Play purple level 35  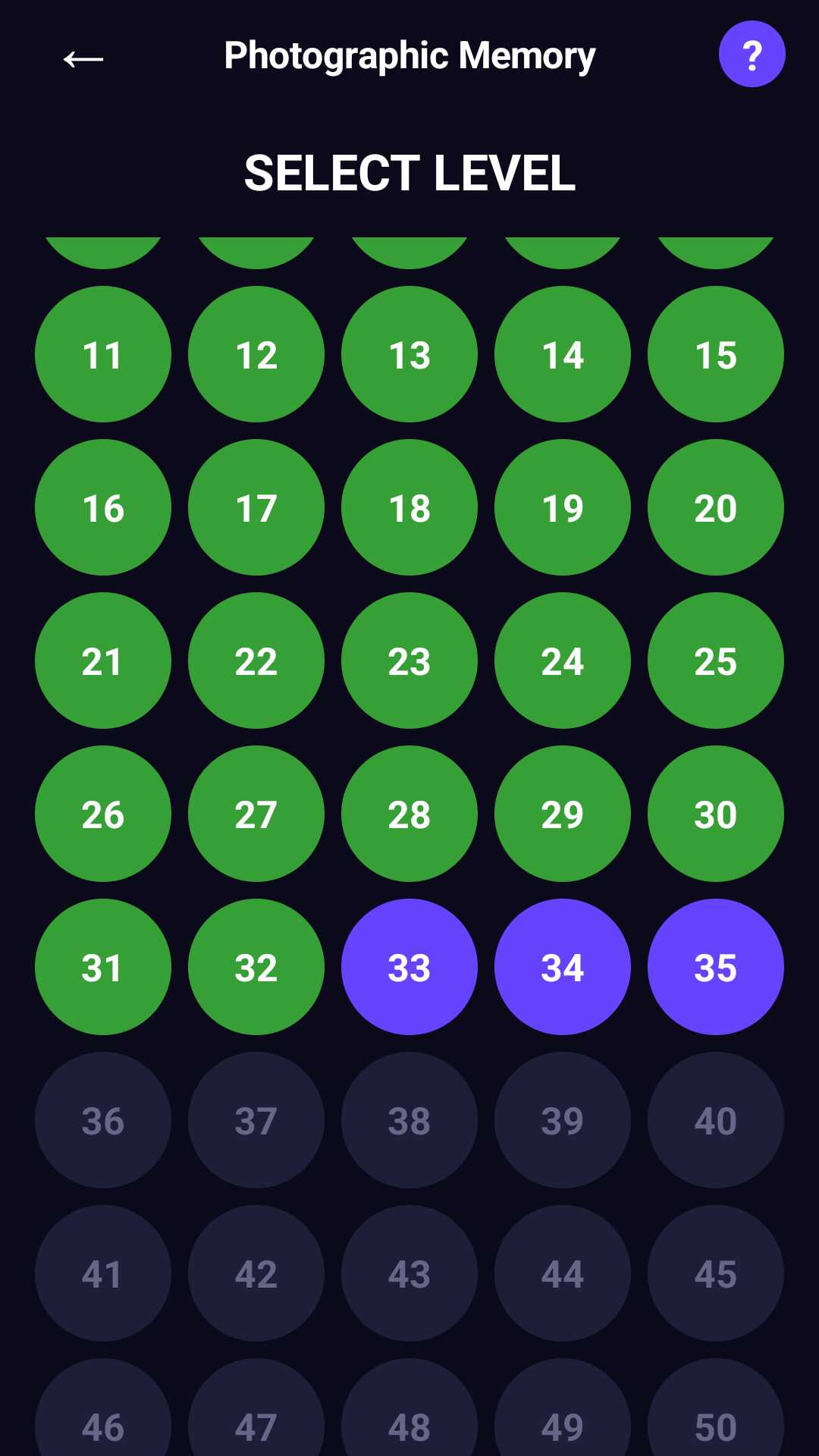coord(716,967)
